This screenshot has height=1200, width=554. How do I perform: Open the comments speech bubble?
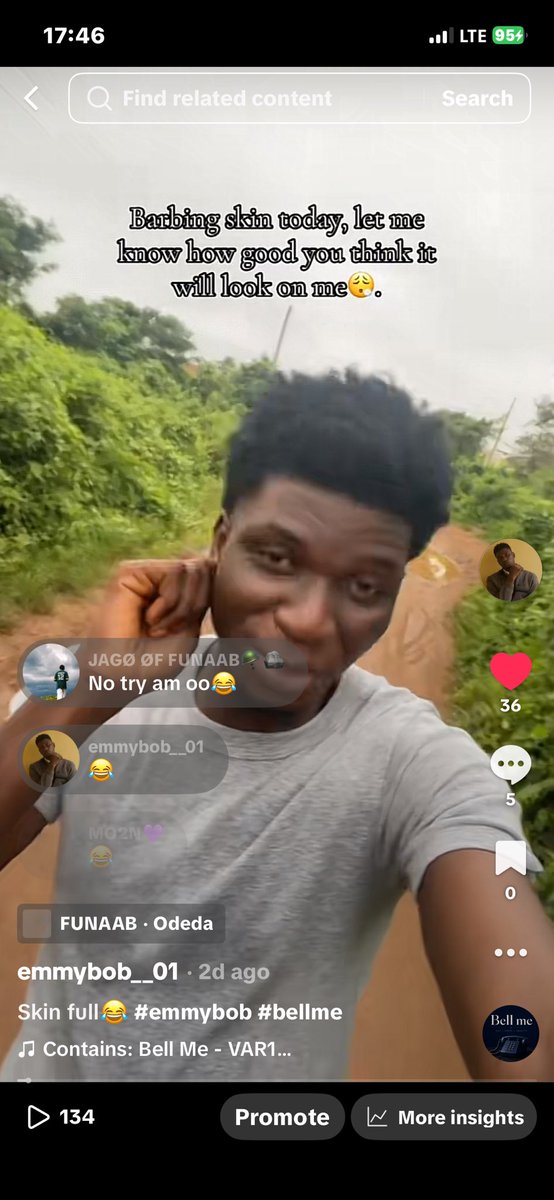coord(510,766)
